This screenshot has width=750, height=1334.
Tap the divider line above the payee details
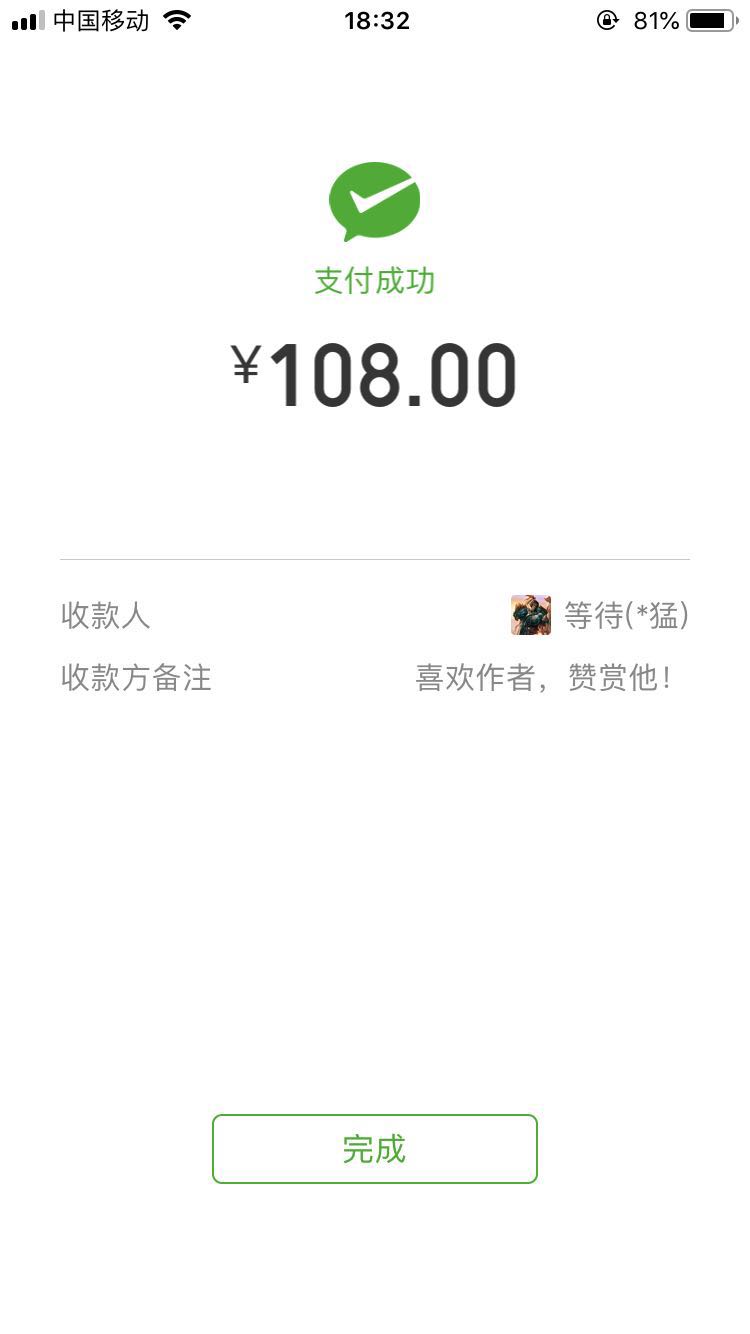click(374, 558)
